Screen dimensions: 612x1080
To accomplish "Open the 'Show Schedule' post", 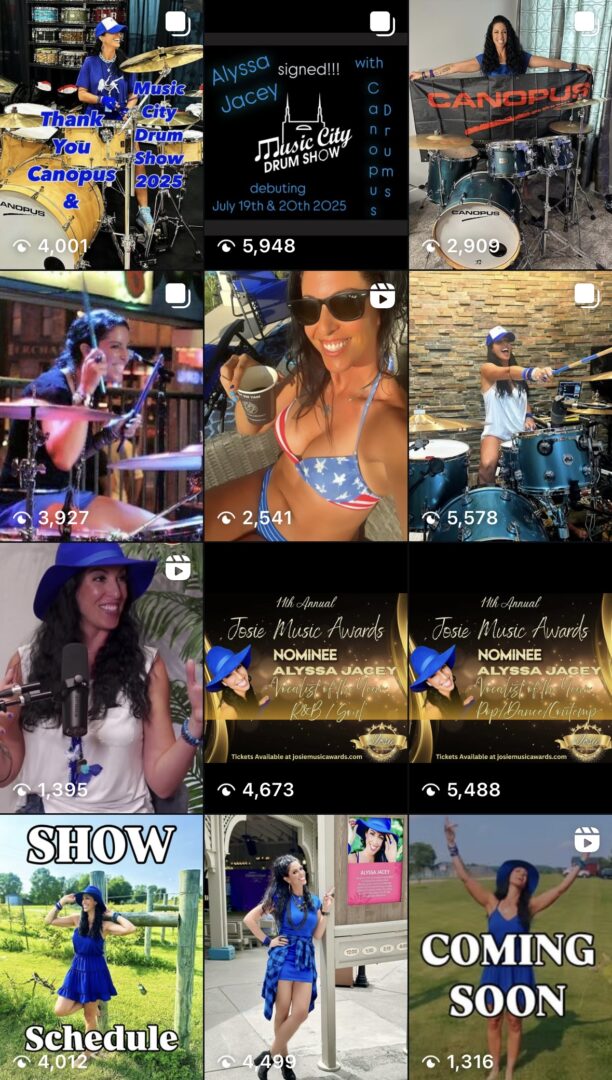I will click(101, 945).
